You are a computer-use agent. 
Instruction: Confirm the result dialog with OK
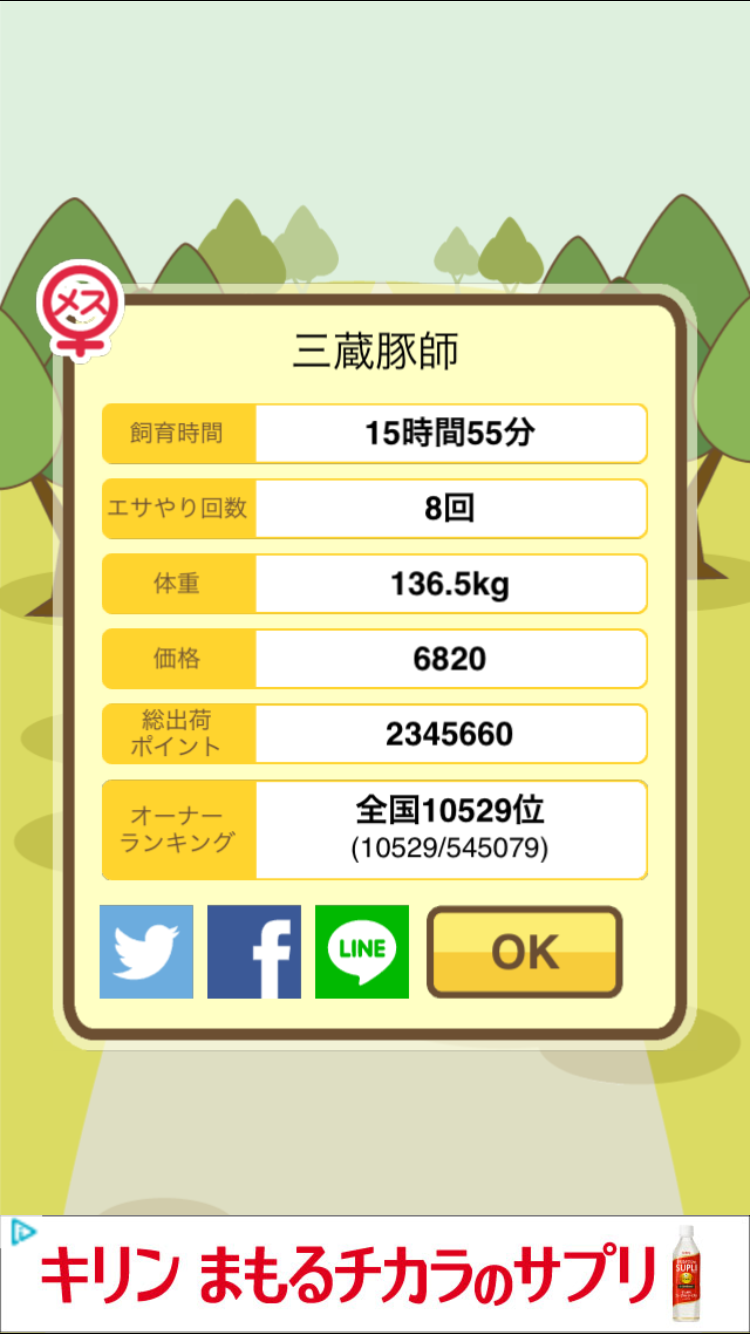point(524,952)
